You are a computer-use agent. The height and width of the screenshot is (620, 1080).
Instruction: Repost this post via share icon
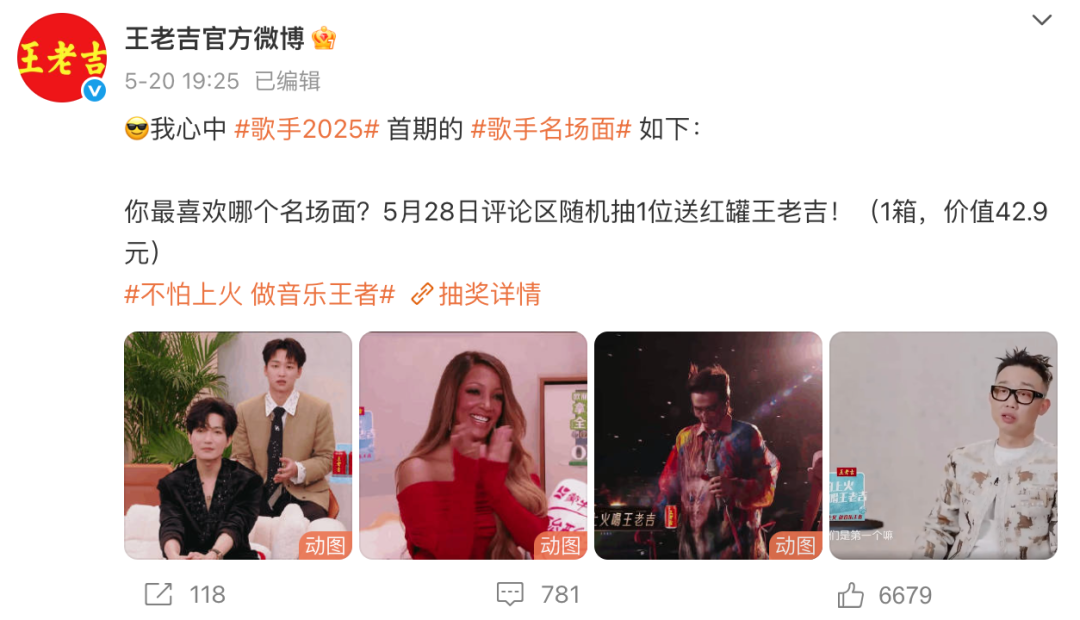click(158, 594)
